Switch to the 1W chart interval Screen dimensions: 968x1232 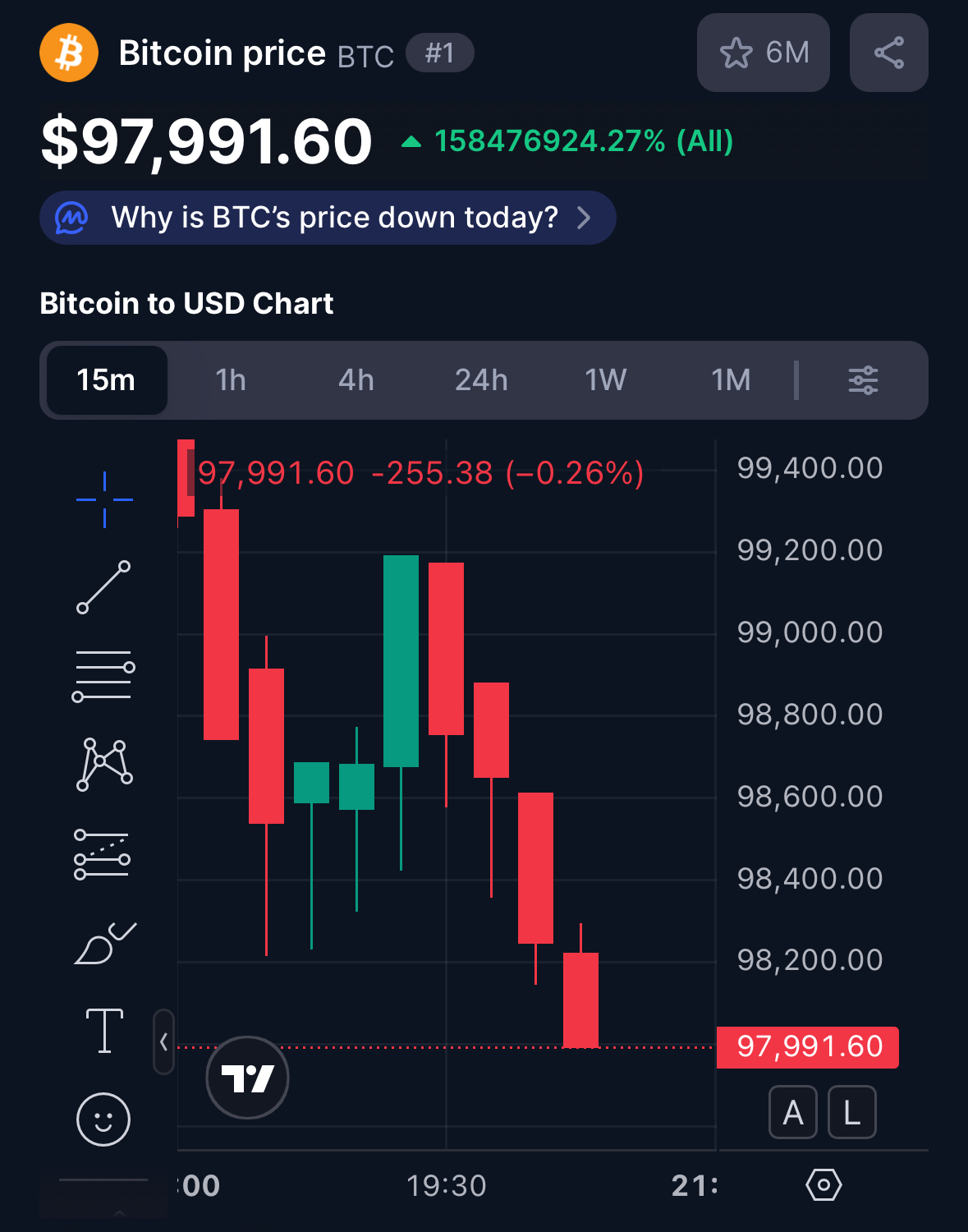point(606,380)
